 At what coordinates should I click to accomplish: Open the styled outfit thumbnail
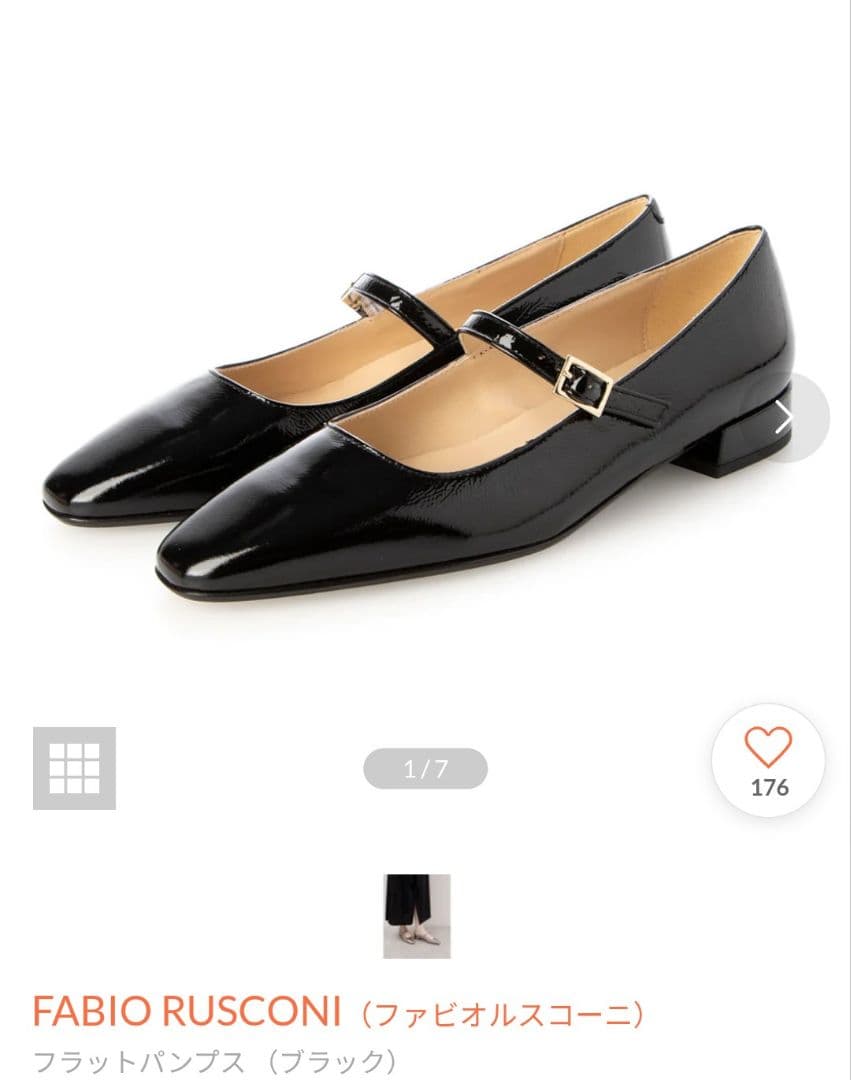pos(416,916)
